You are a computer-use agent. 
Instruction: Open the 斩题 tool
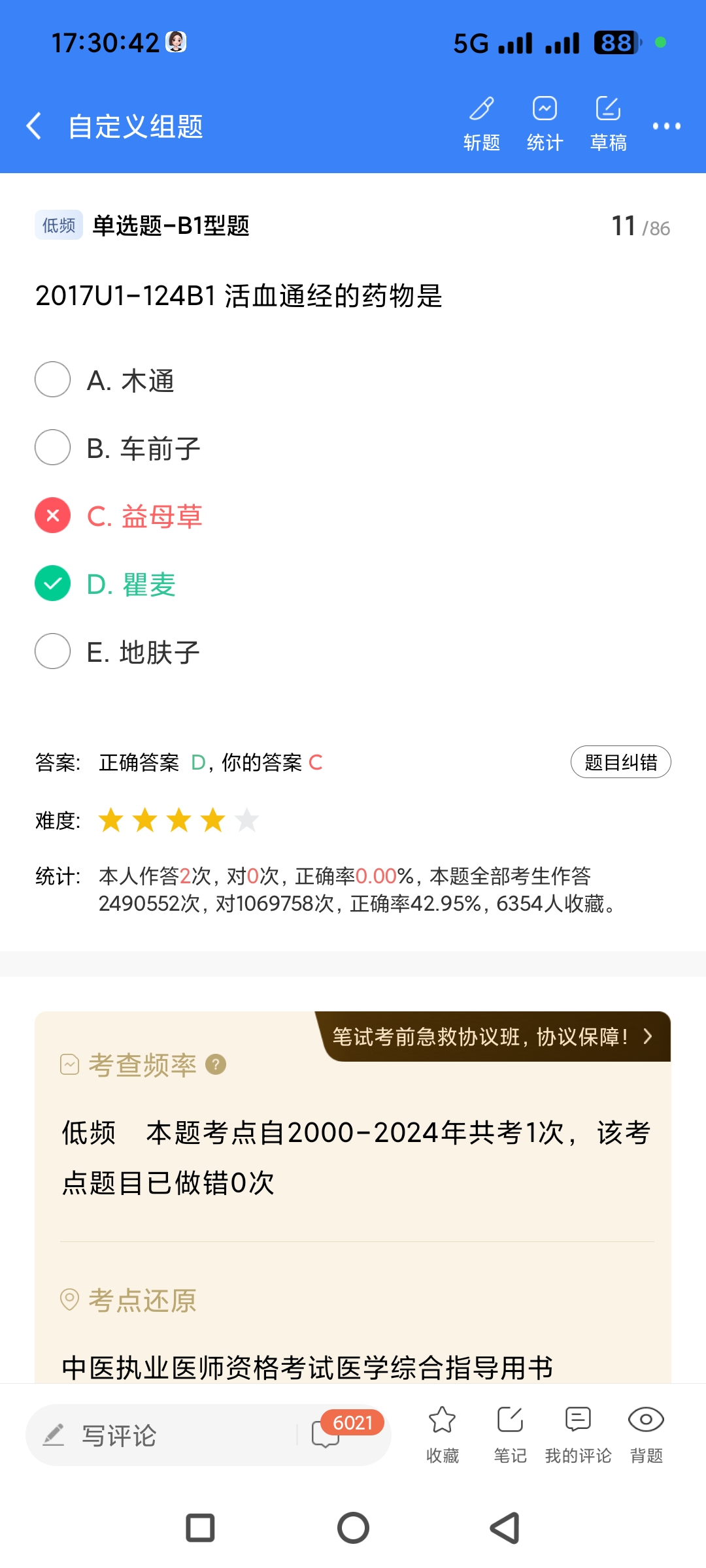pyautogui.click(x=482, y=123)
